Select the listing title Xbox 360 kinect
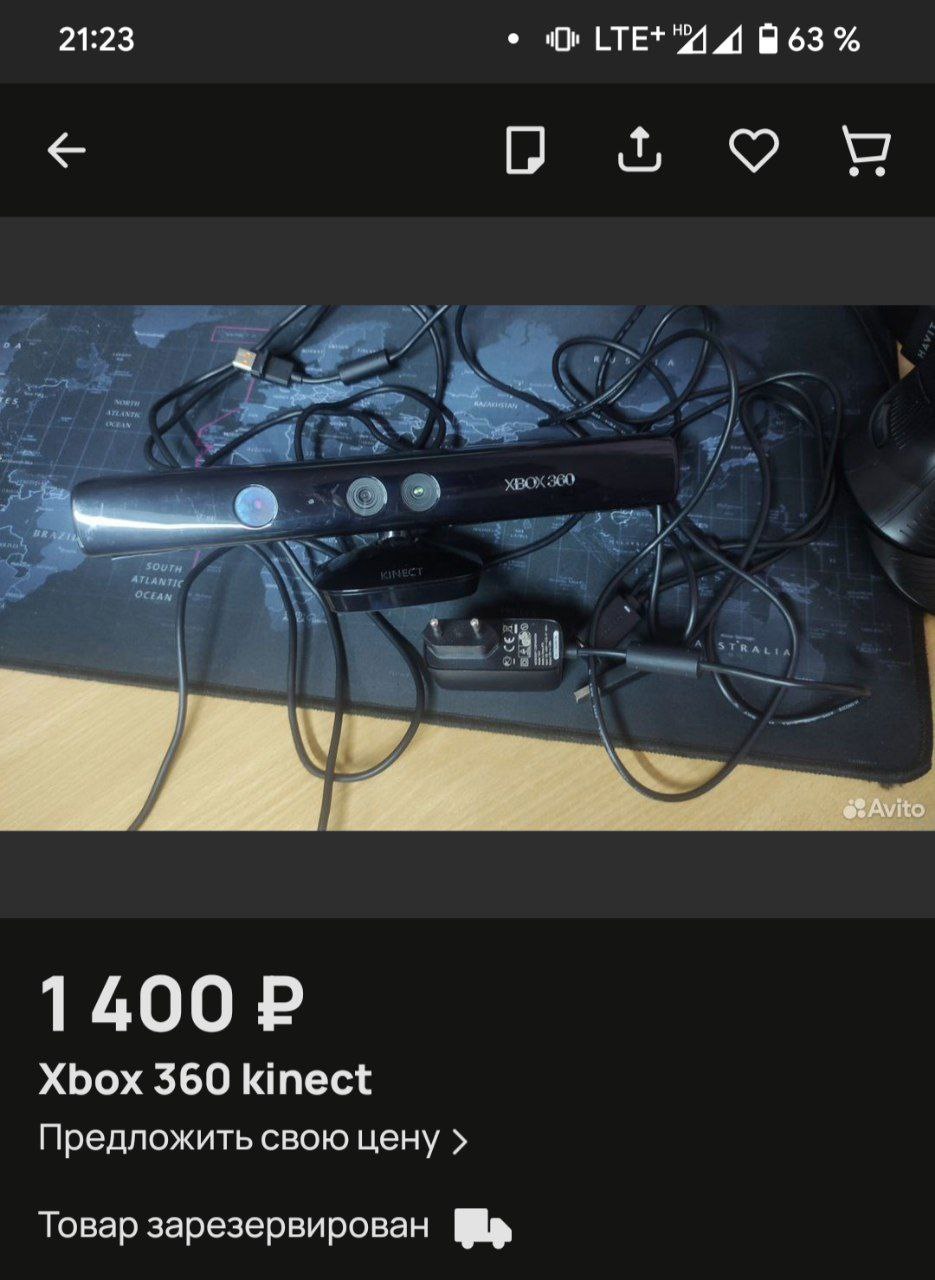The height and width of the screenshot is (1280, 935). coord(204,1079)
